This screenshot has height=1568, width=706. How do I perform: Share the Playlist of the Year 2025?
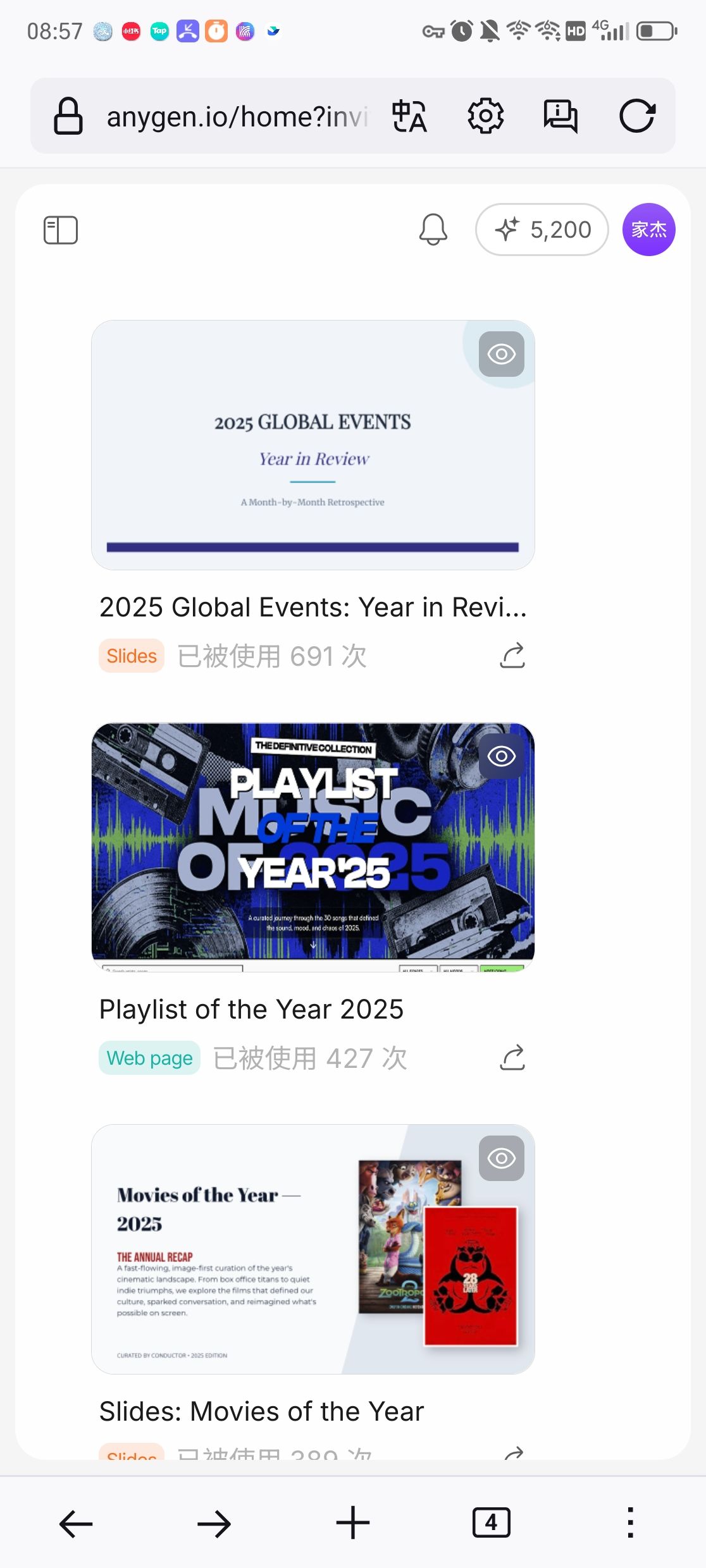tap(512, 1058)
